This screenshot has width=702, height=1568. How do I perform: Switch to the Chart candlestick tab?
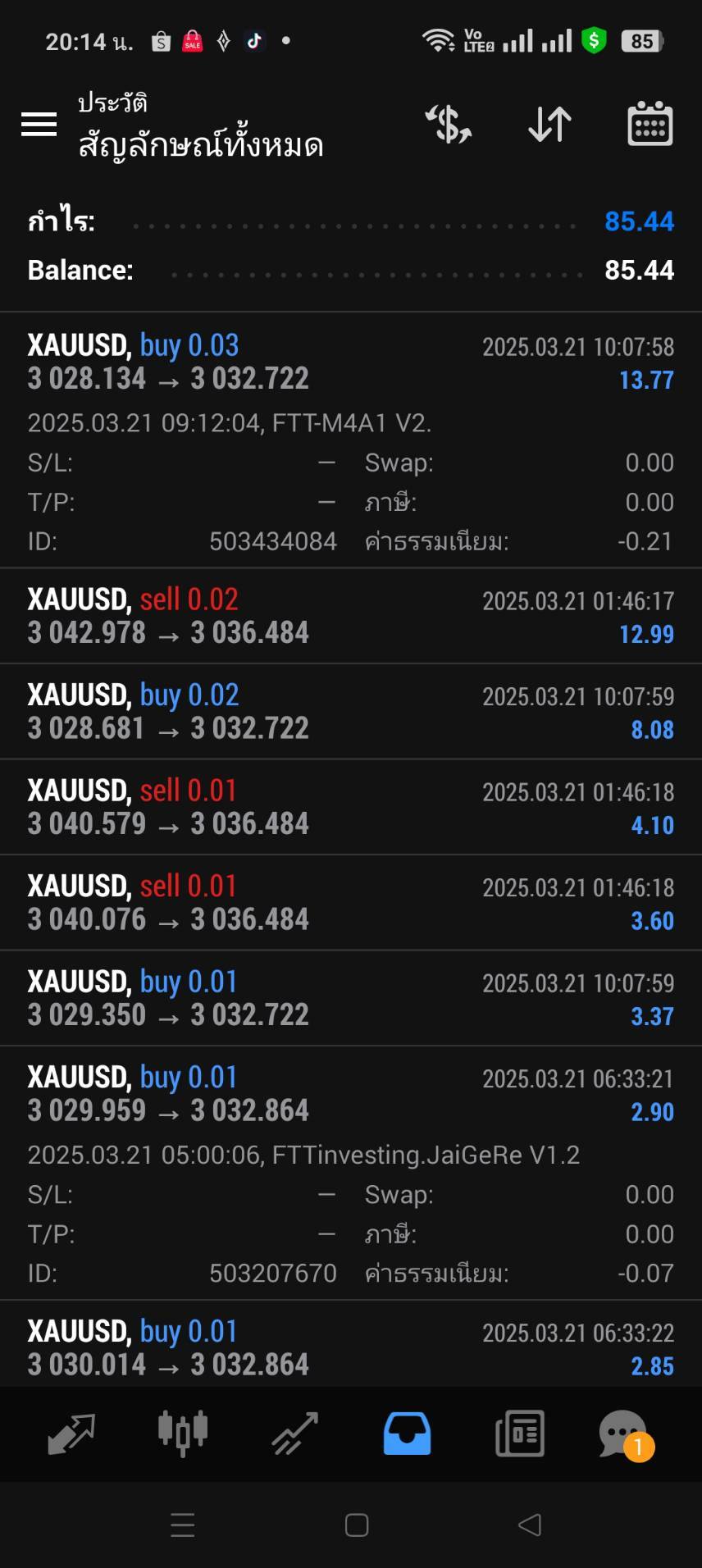pos(183,1434)
